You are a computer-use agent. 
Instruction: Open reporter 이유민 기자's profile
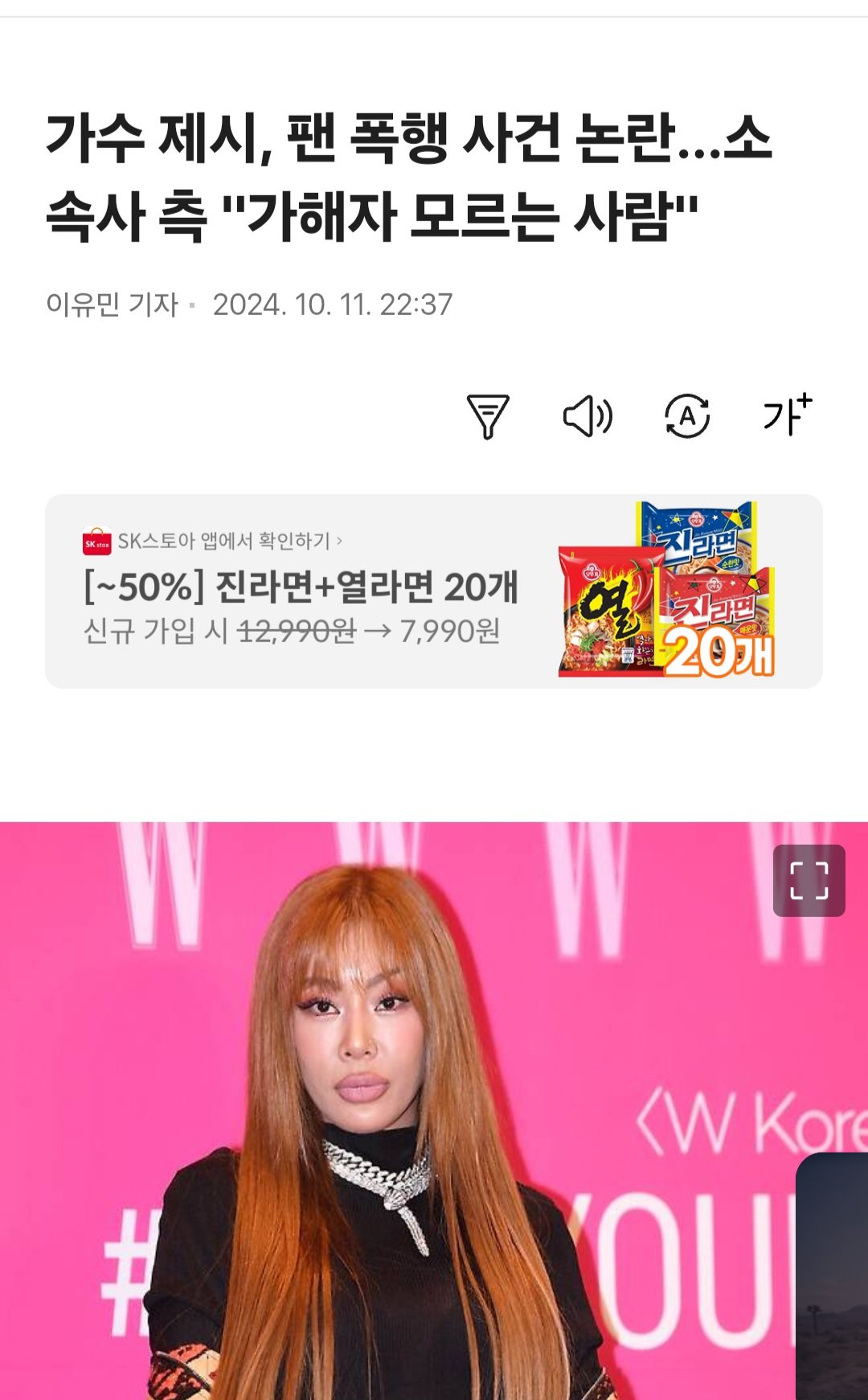(x=113, y=305)
